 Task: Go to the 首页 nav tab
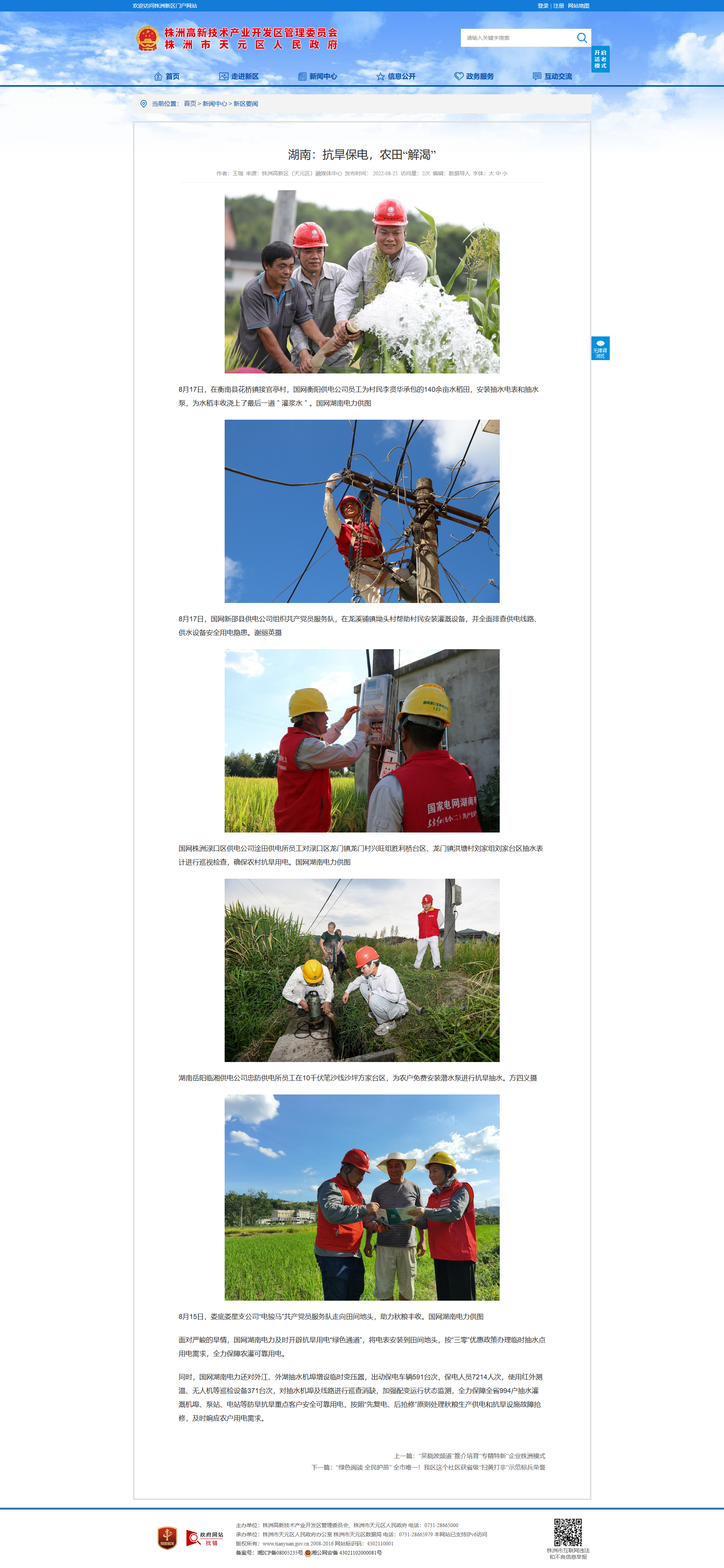(x=167, y=76)
